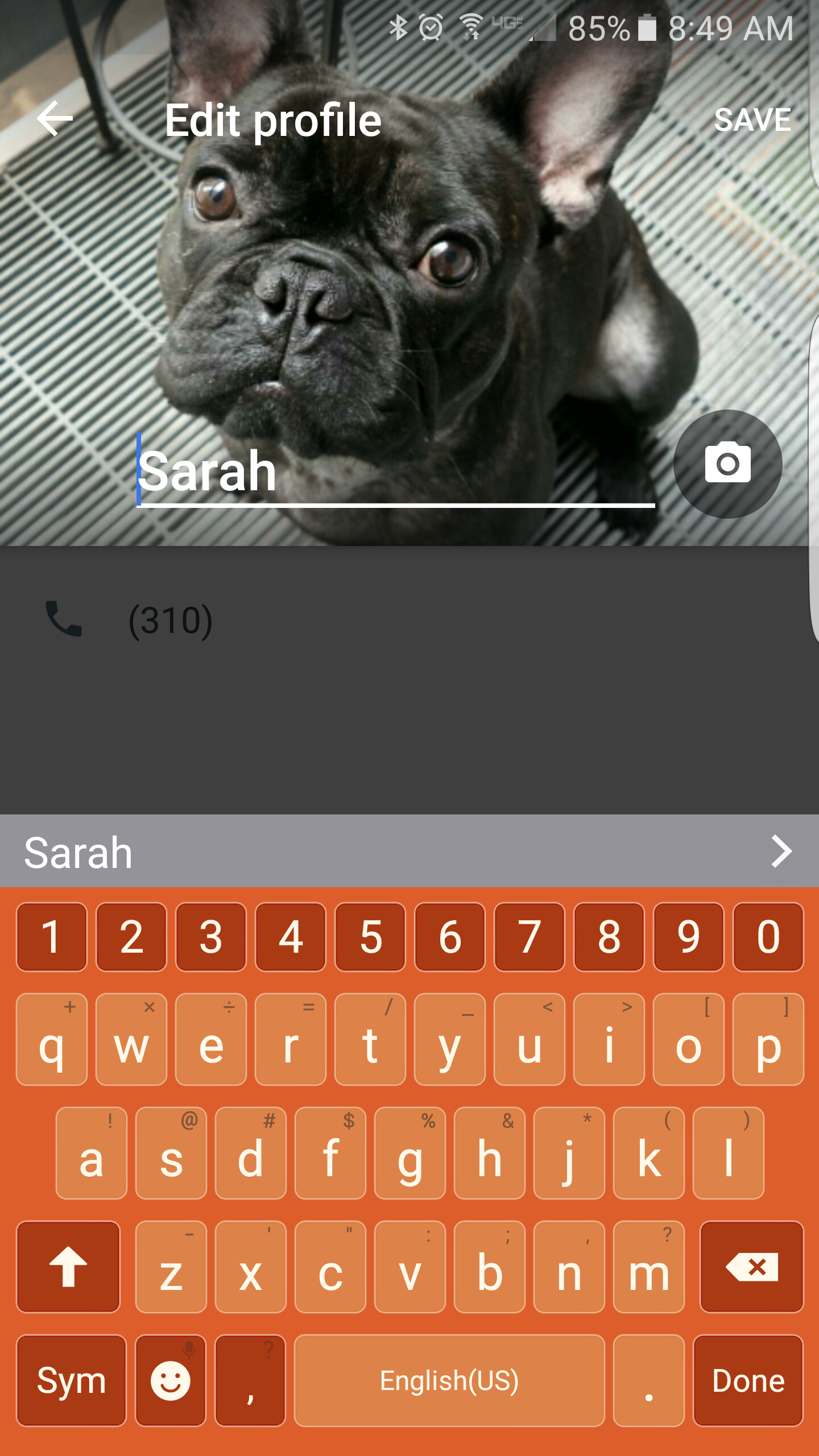Image resolution: width=819 pixels, height=1456 pixels.
Task: Tap the Done key on the keyboard
Action: [748, 1380]
